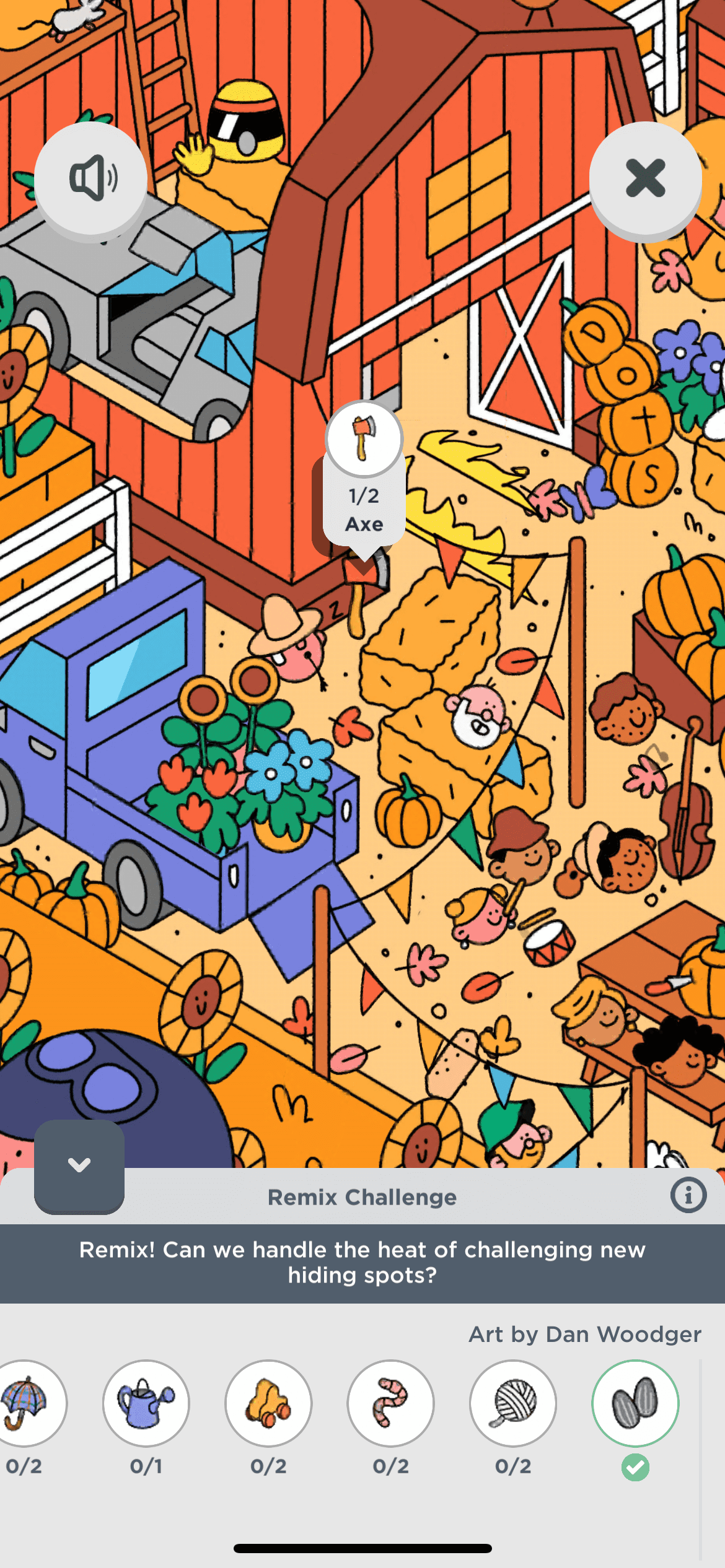
Task: Select the toy car item
Action: pos(268,1403)
